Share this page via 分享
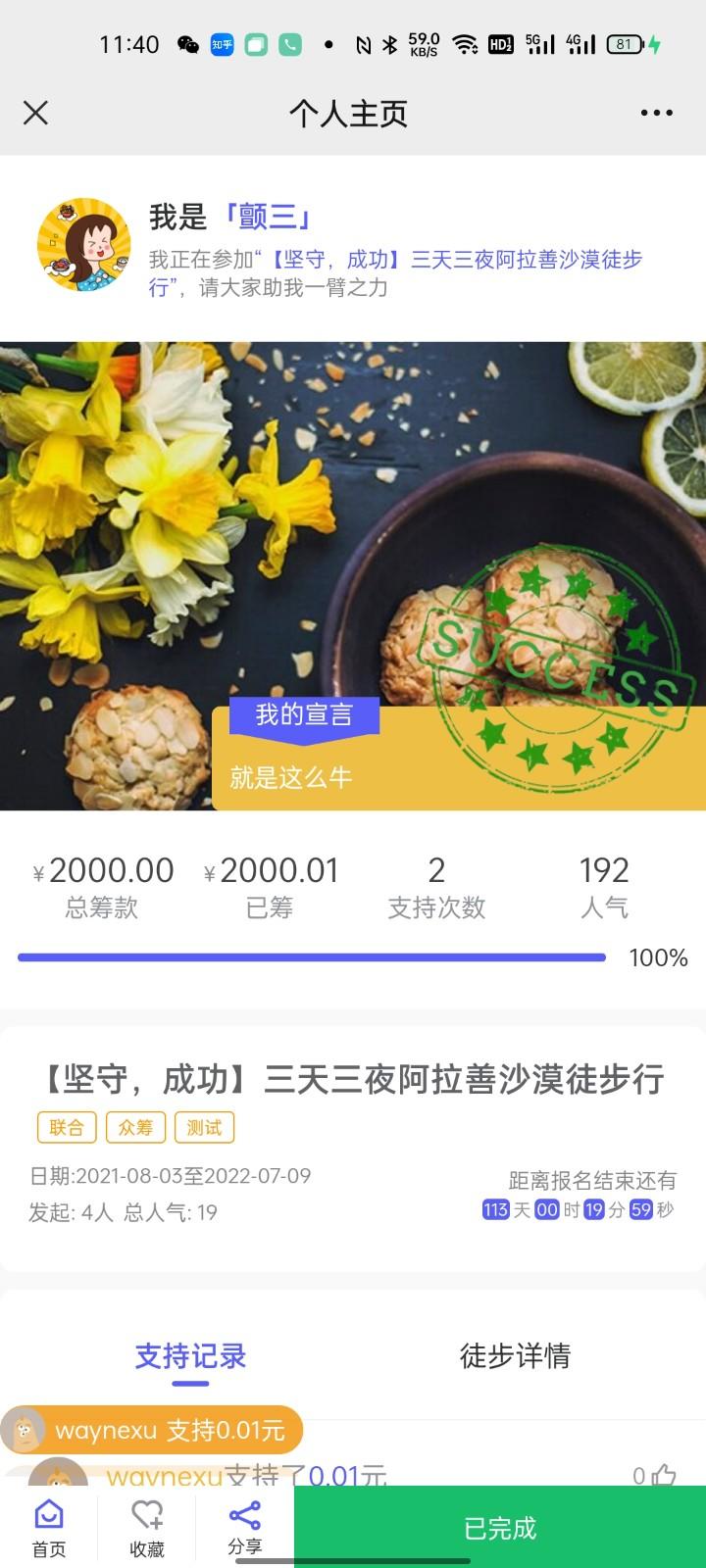The image size is (706, 1568). [244, 1527]
